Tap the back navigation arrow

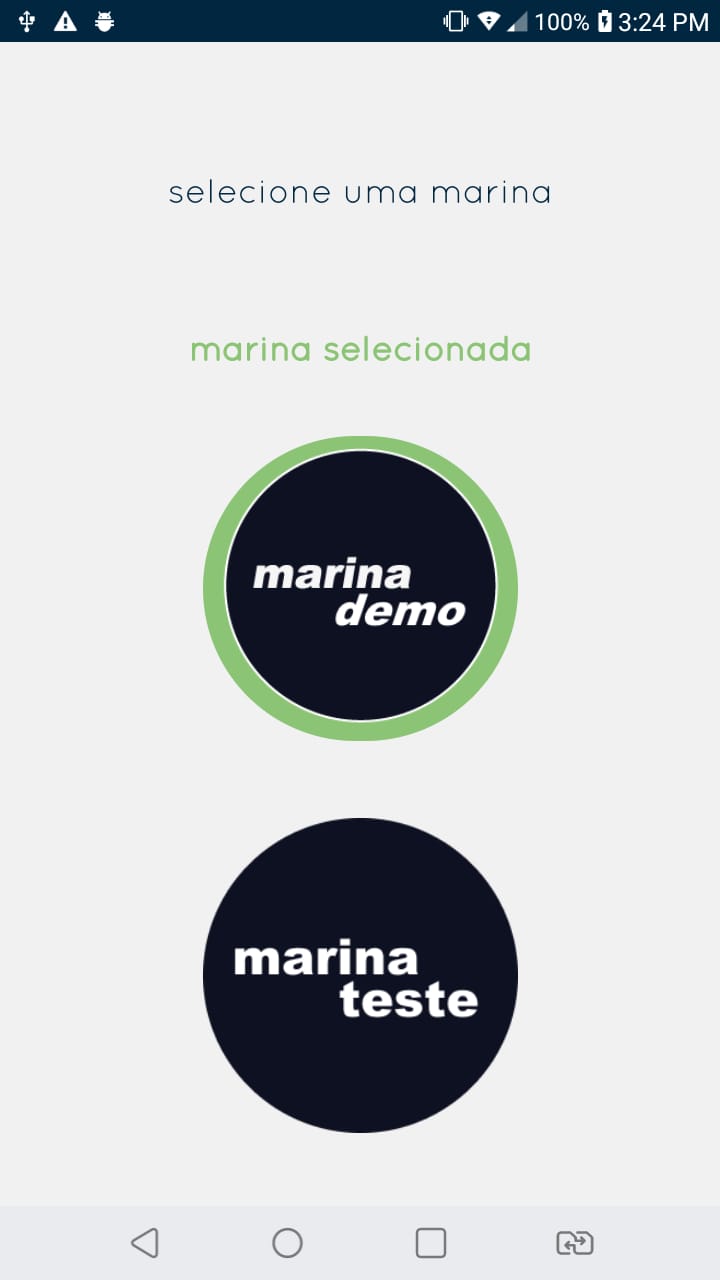[x=146, y=1242]
